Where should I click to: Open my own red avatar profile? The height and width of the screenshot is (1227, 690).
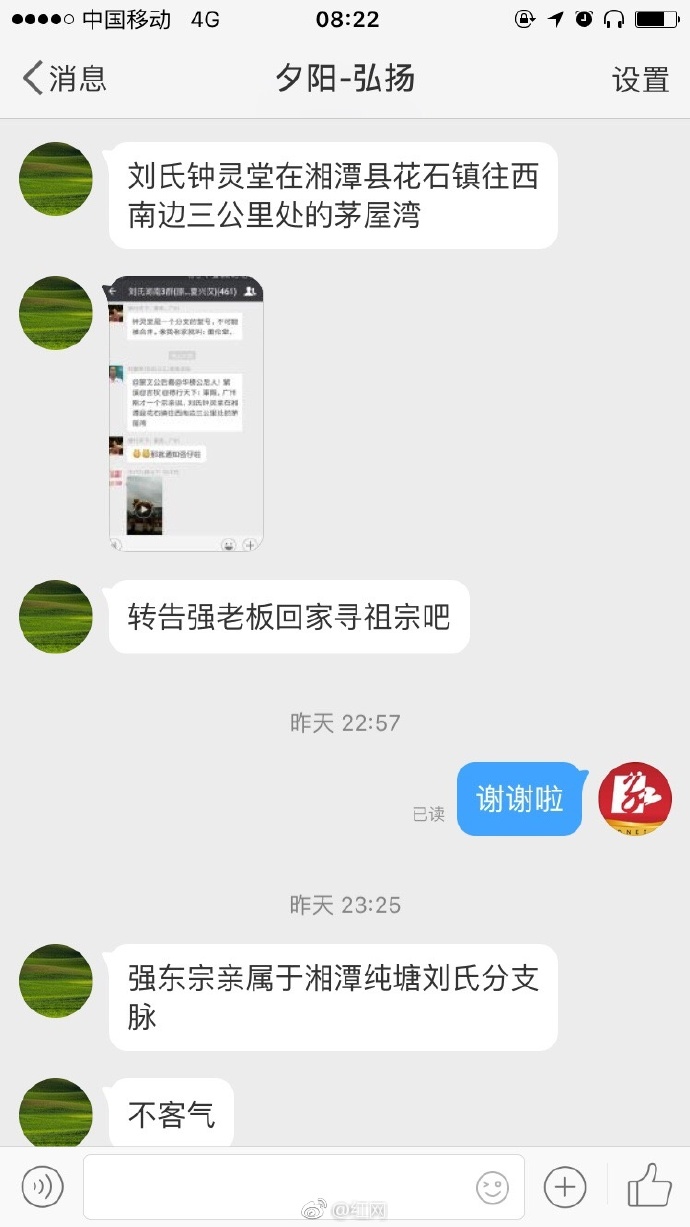click(634, 798)
